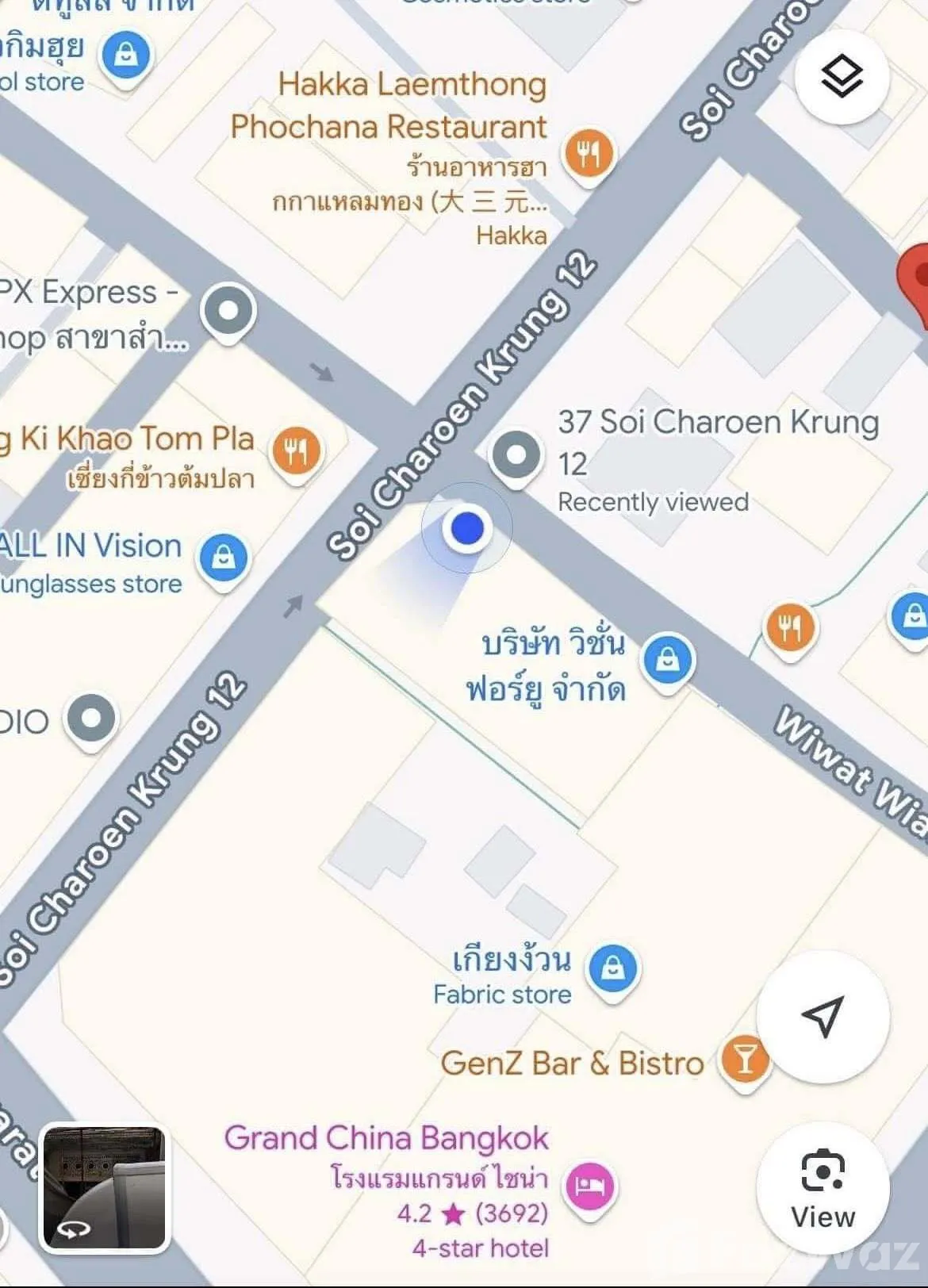Tap the PX Express location marker

pos(228,311)
